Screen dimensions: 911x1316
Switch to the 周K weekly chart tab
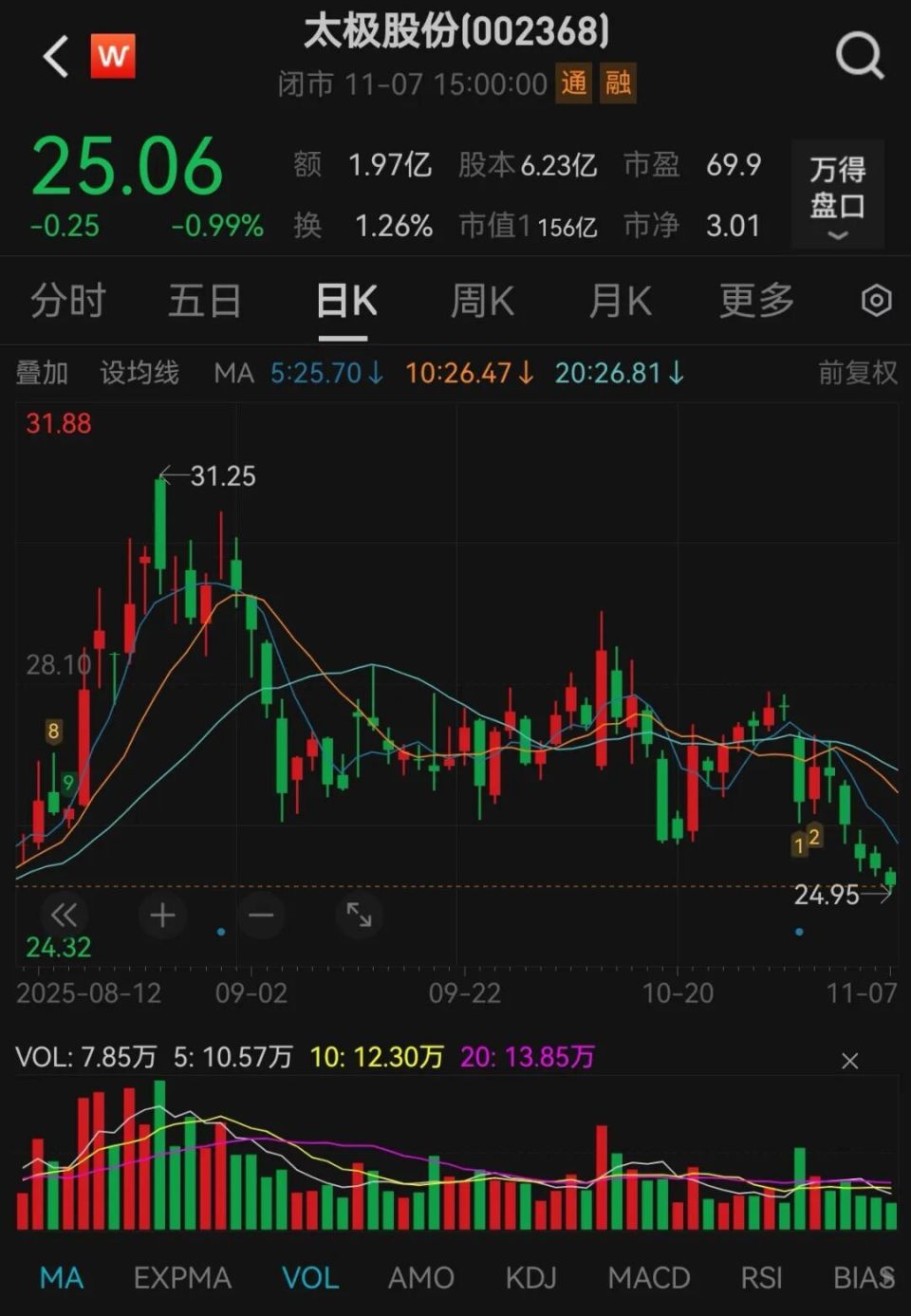481,301
